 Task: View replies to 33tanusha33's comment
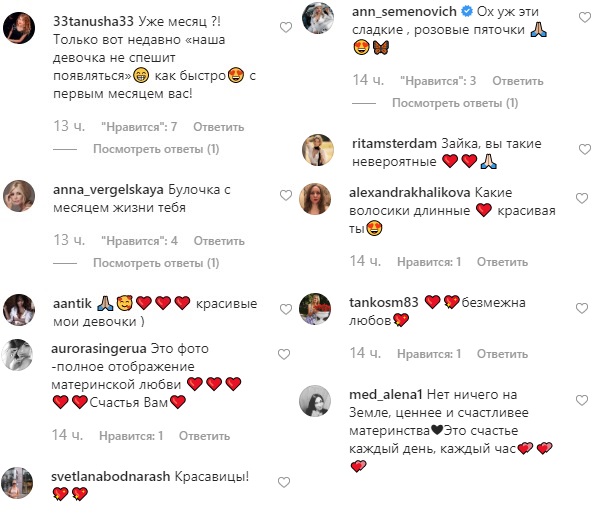(x=155, y=149)
